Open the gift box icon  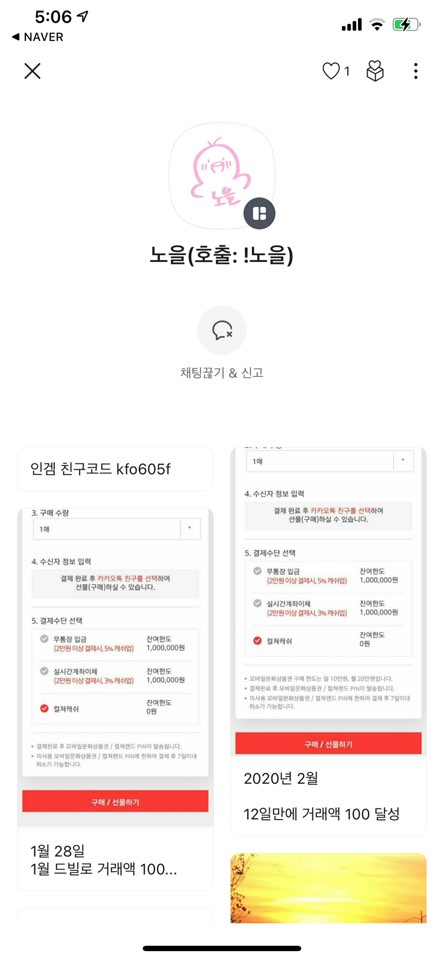tap(375, 71)
